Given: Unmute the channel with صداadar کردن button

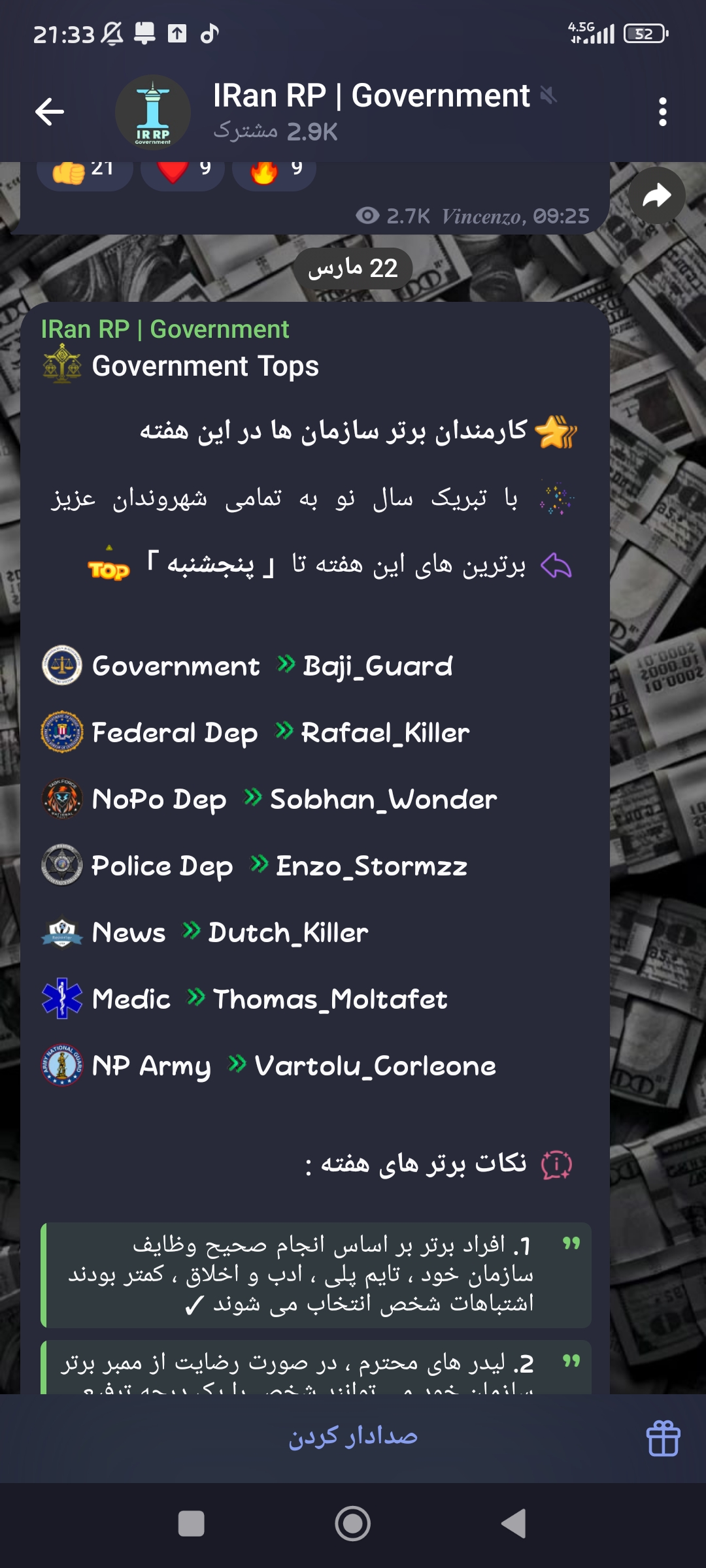Looking at the screenshot, I should [x=353, y=1435].
